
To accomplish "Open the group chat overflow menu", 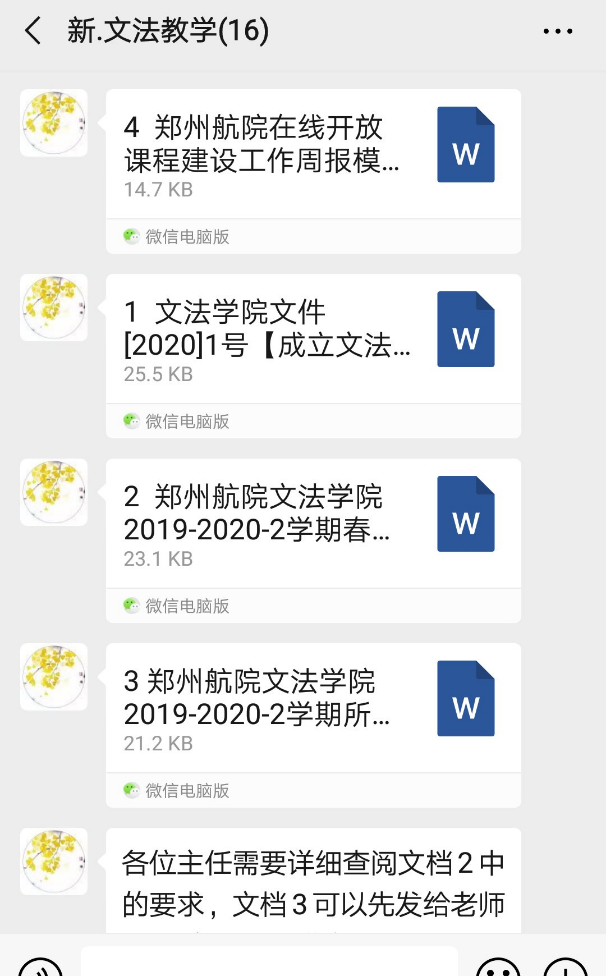I will (557, 32).
